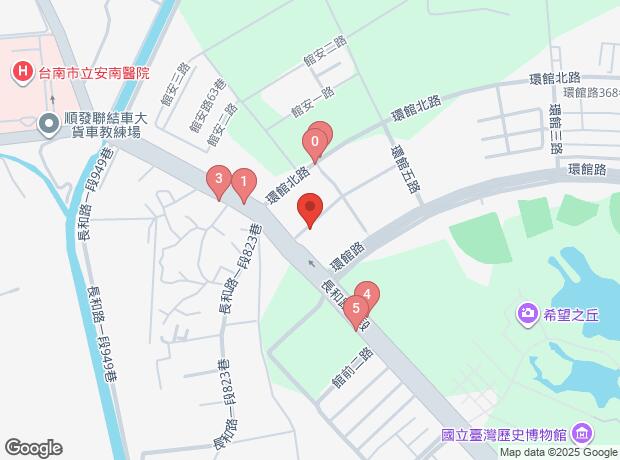Tap the dark red central location pin
Viewport: 620px width, 460px height.
[310, 209]
